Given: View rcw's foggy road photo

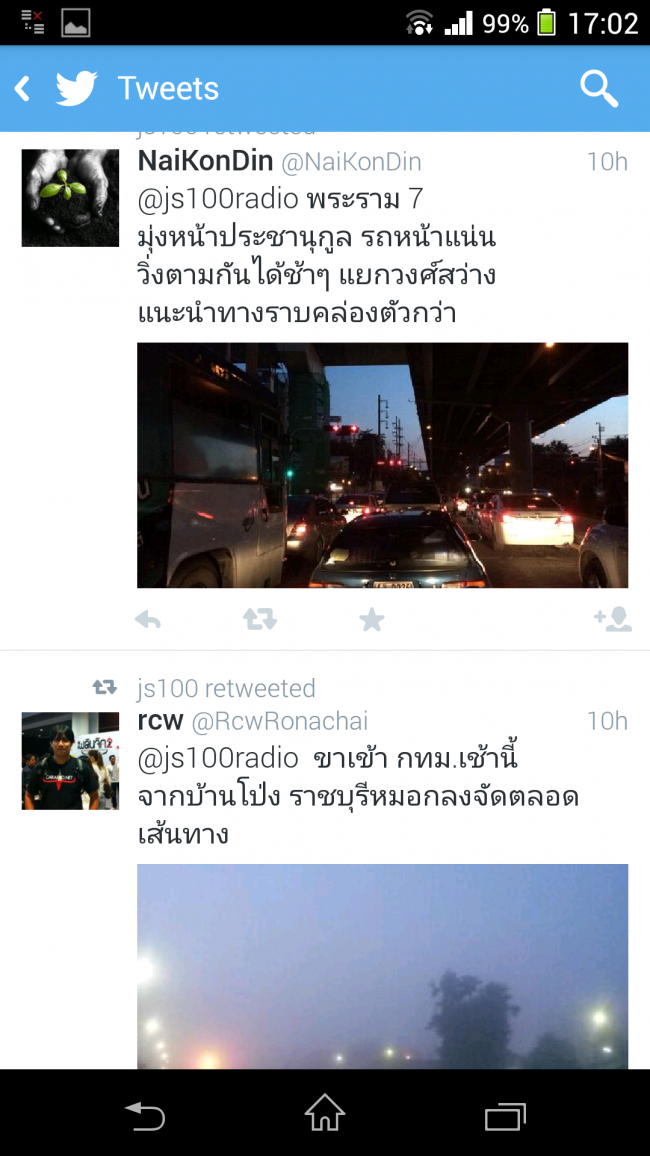Looking at the screenshot, I should click(382, 965).
